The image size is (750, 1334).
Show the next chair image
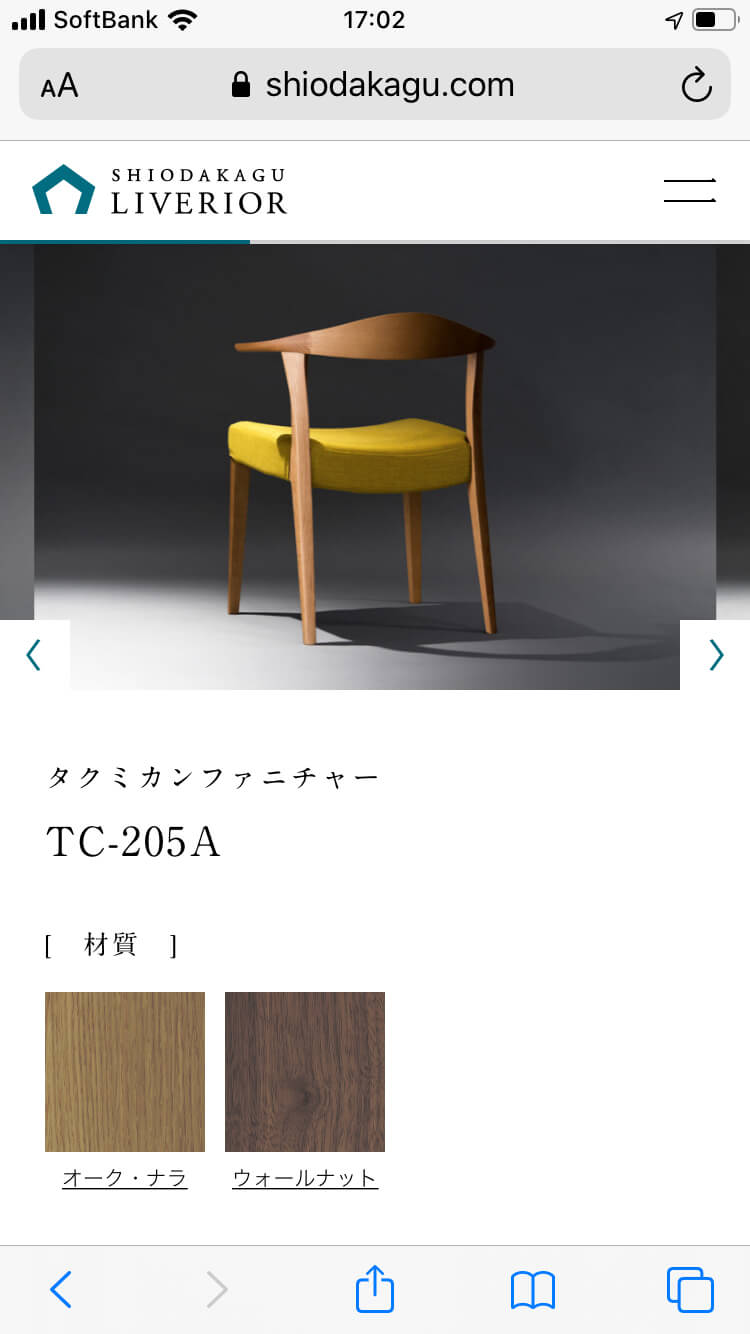(715, 655)
